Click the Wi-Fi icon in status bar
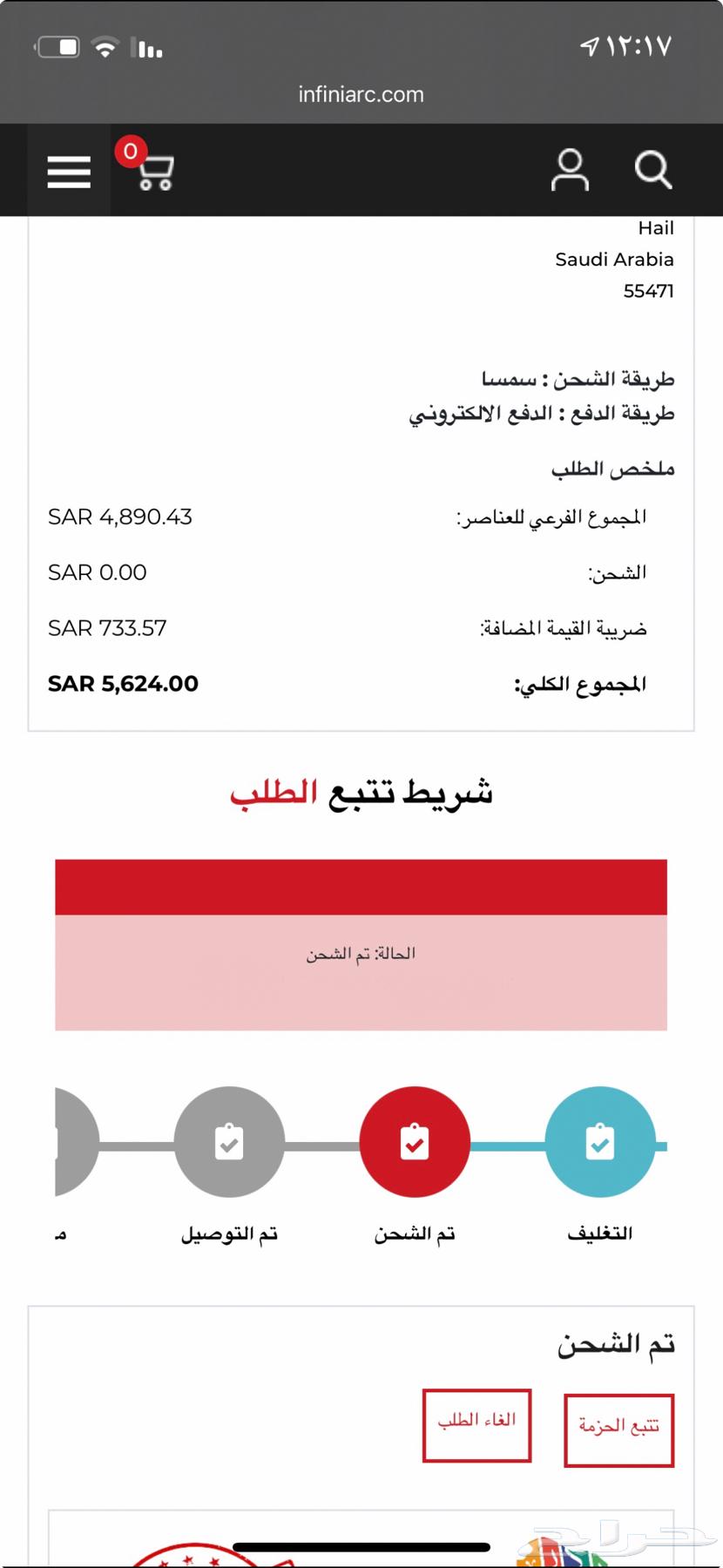Viewport: 723px width, 1568px height. [105, 48]
